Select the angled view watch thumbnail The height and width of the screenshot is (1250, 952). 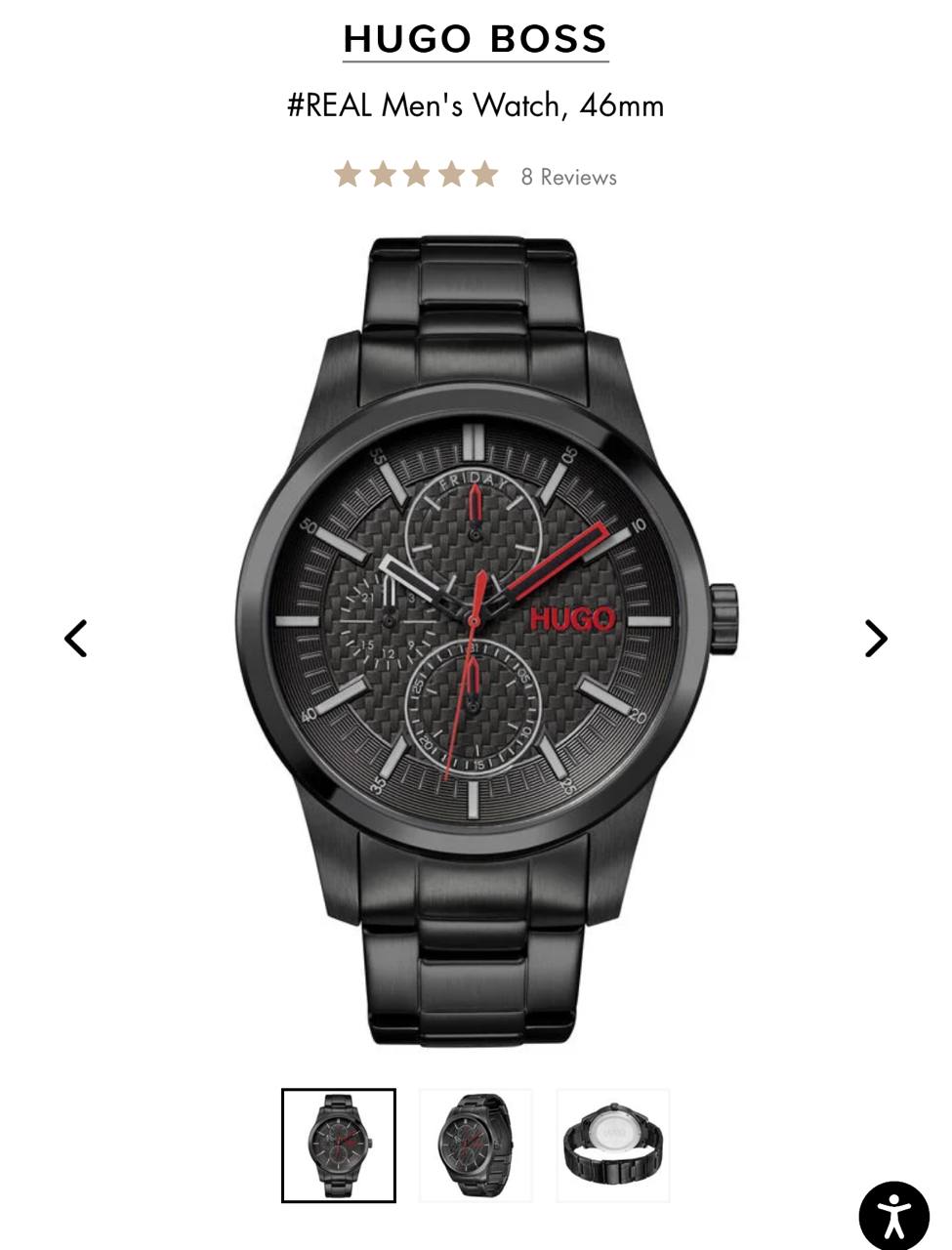[476, 1146]
